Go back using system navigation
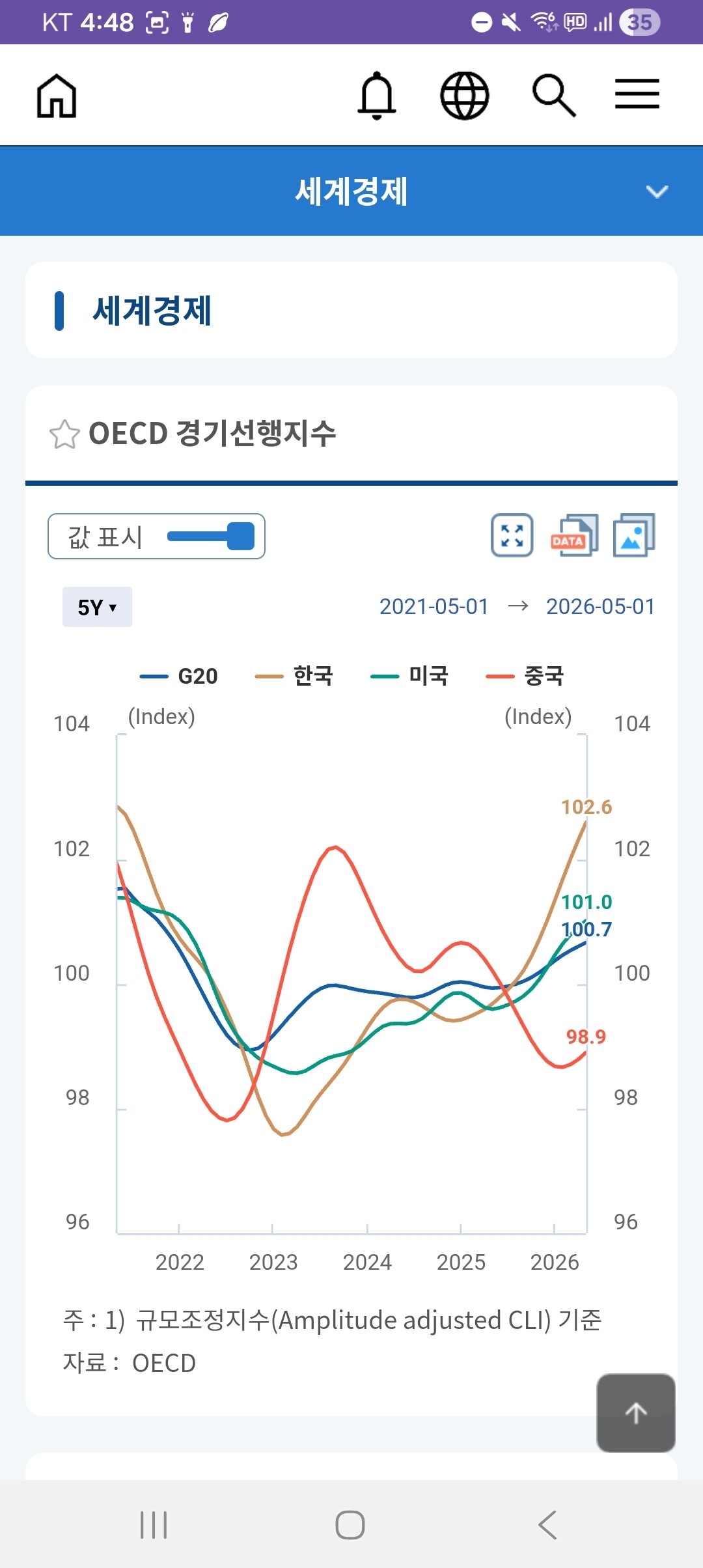Viewport: 703px width, 1568px height. tap(547, 1525)
